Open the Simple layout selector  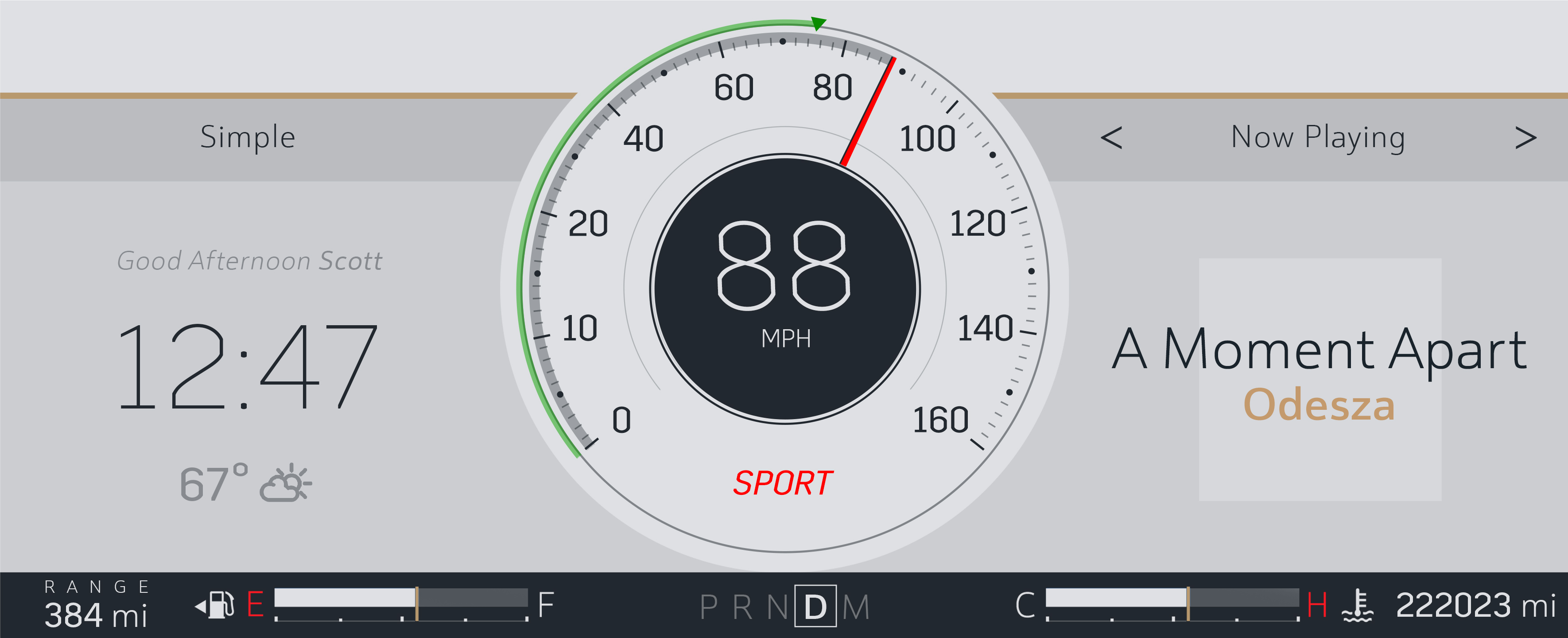coord(248,137)
